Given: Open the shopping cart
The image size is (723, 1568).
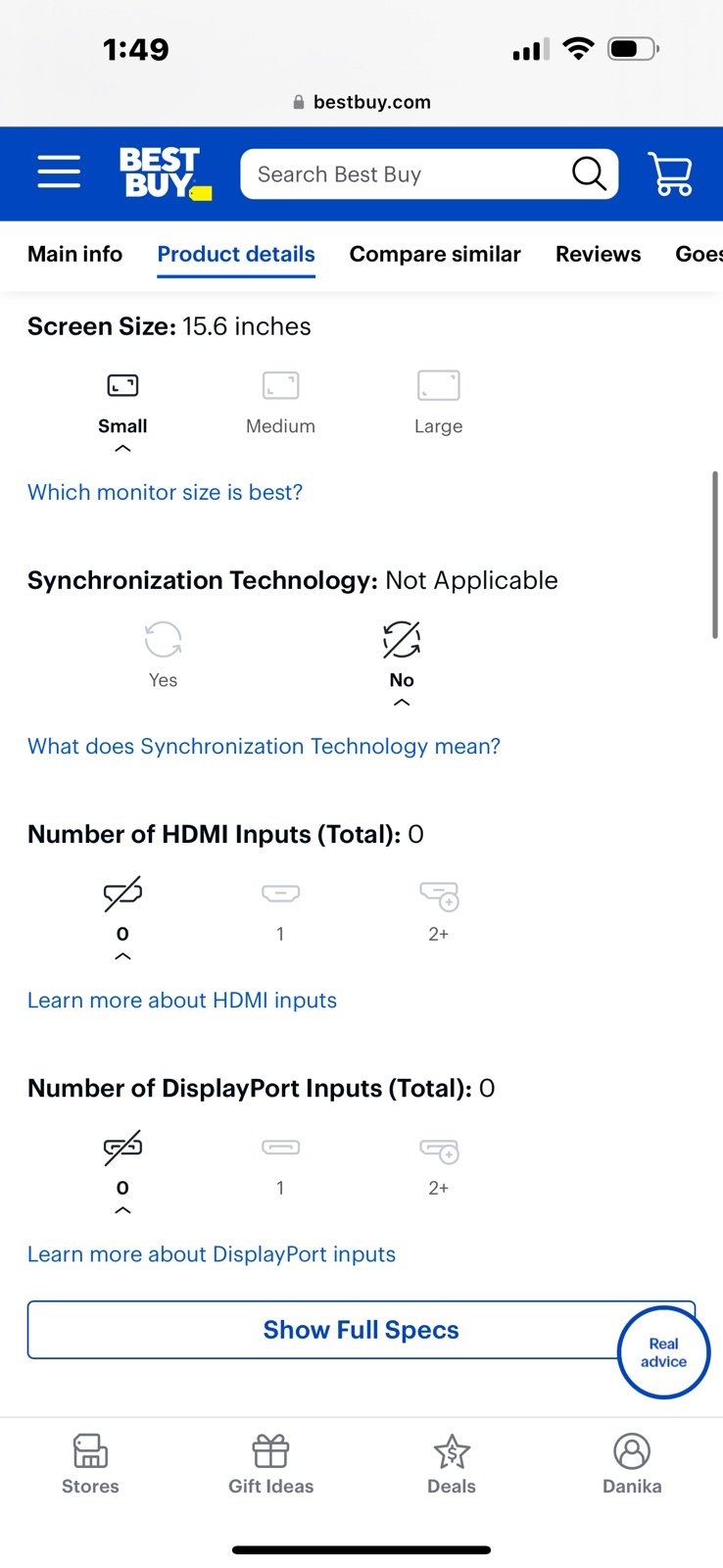Looking at the screenshot, I should point(671,173).
